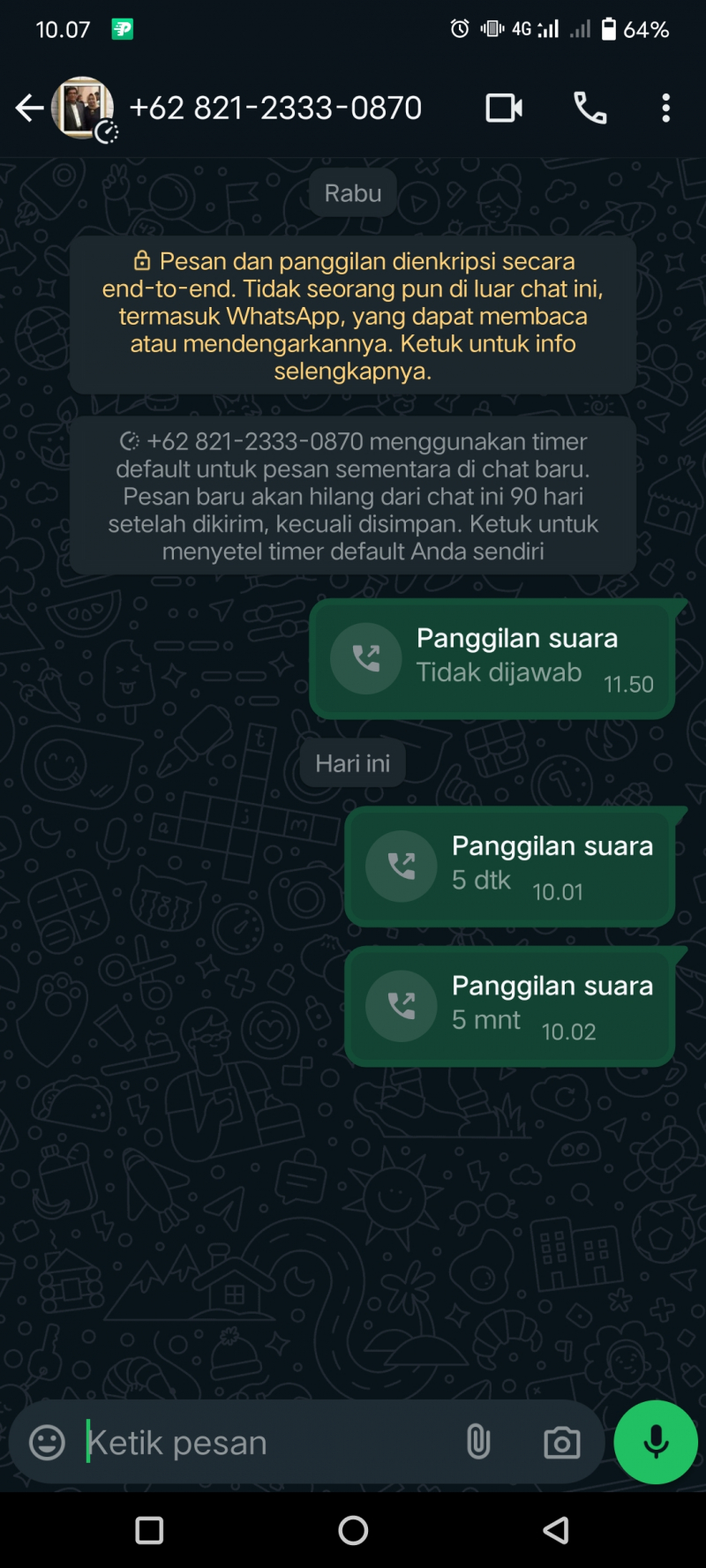The width and height of the screenshot is (706, 1568).
Task: Tap the voice message microphone button
Action: 656,1443
